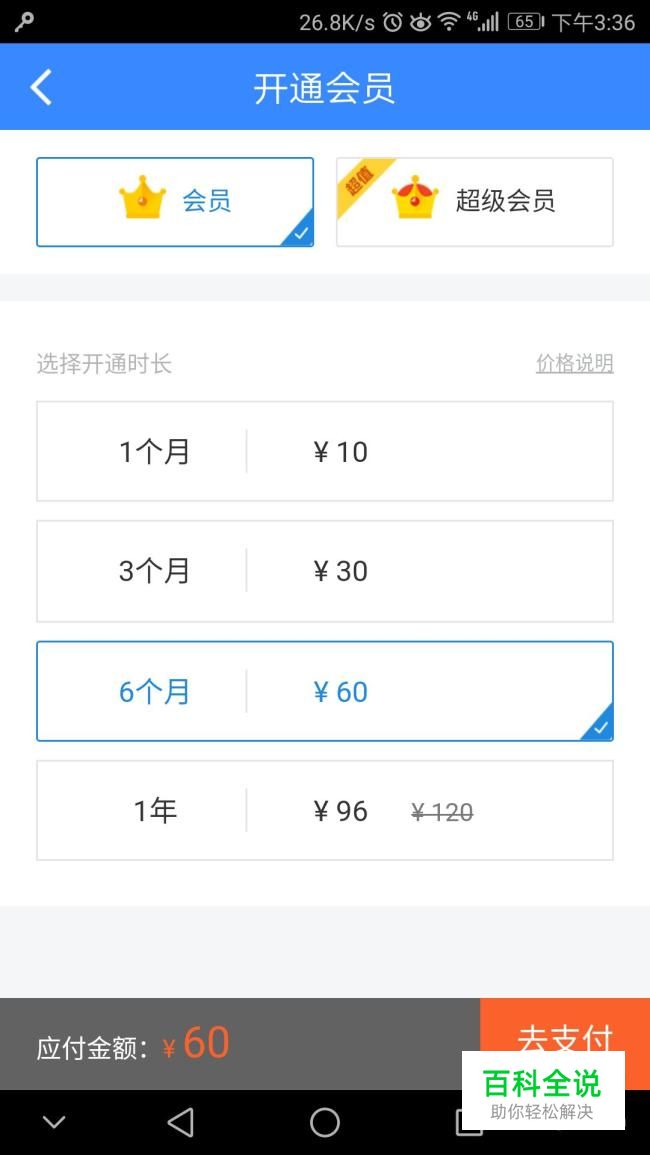This screenshot has width=650, height=1155.
Task: Tap the system home button
Action: click(x=325, y=1123)
